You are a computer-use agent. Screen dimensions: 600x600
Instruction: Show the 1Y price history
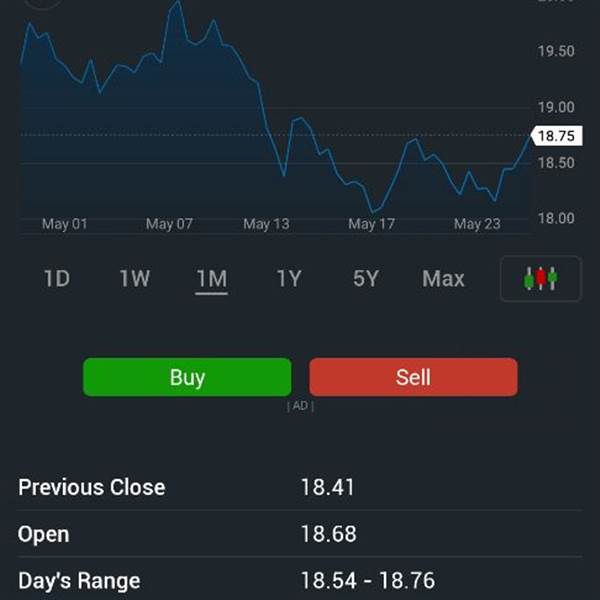[289, 278]
